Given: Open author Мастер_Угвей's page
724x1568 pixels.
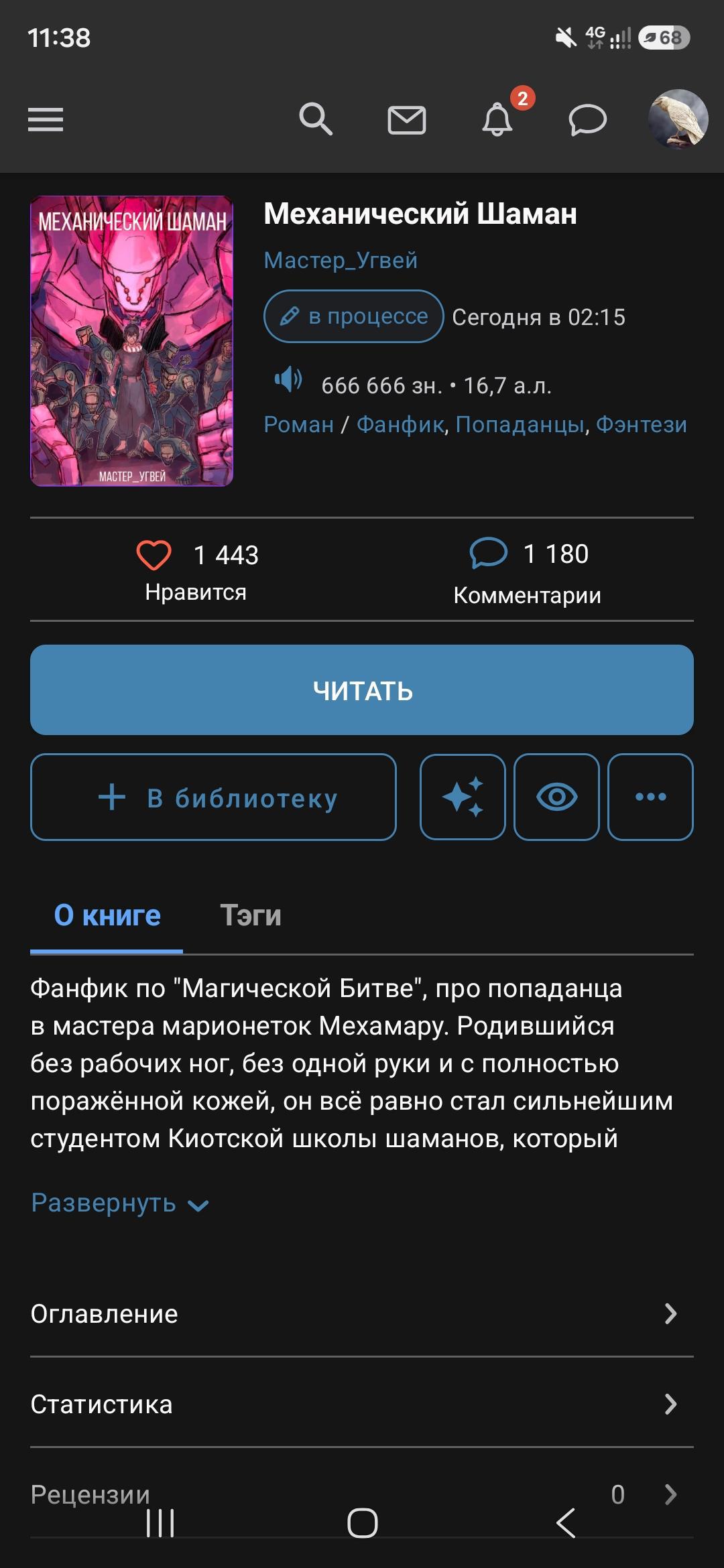Looking at the screenshot, I should click(341, 260).
